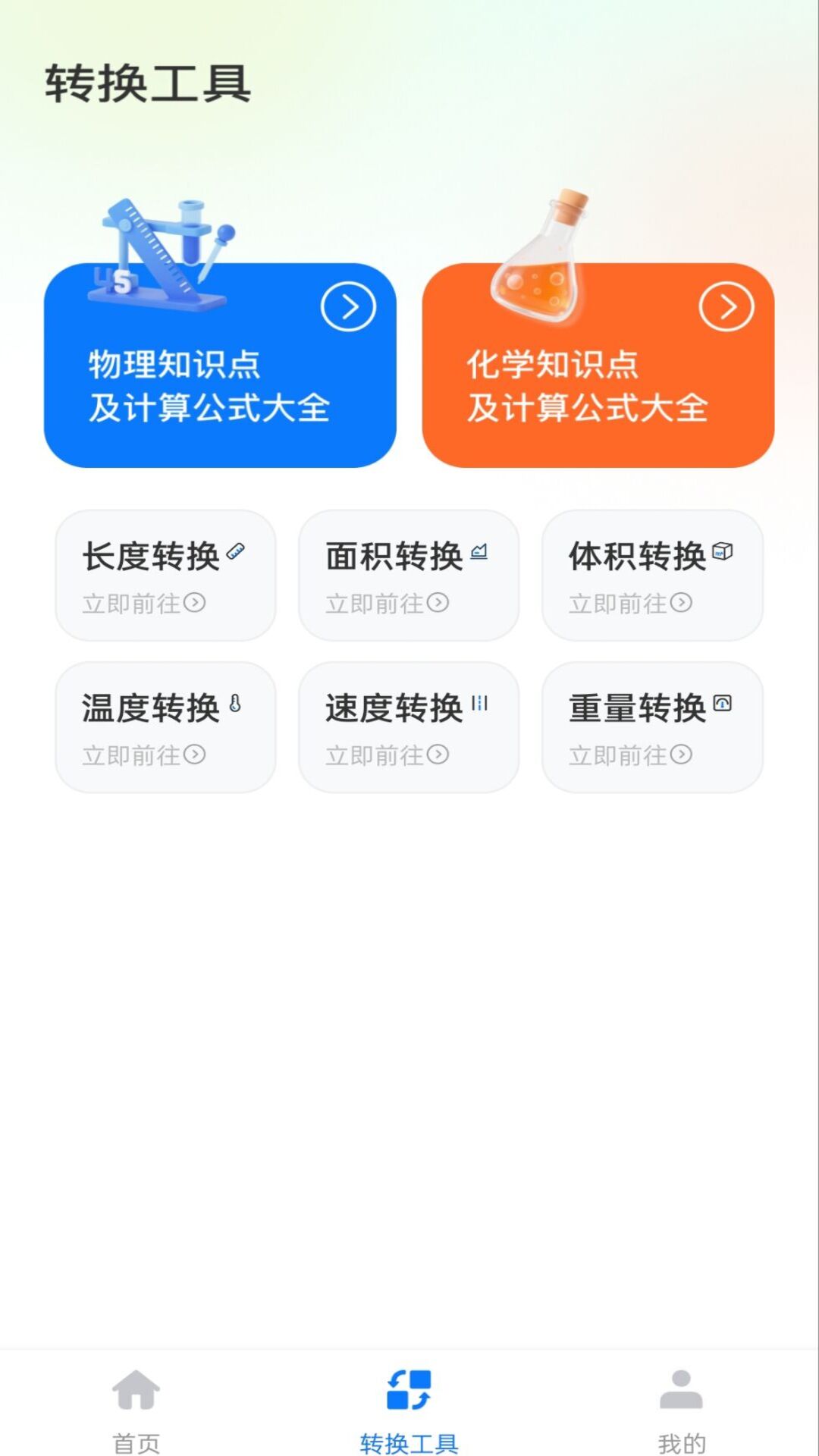Select the speed icon on 速度转换 card
819x1456 pixels.
[478, 703]
